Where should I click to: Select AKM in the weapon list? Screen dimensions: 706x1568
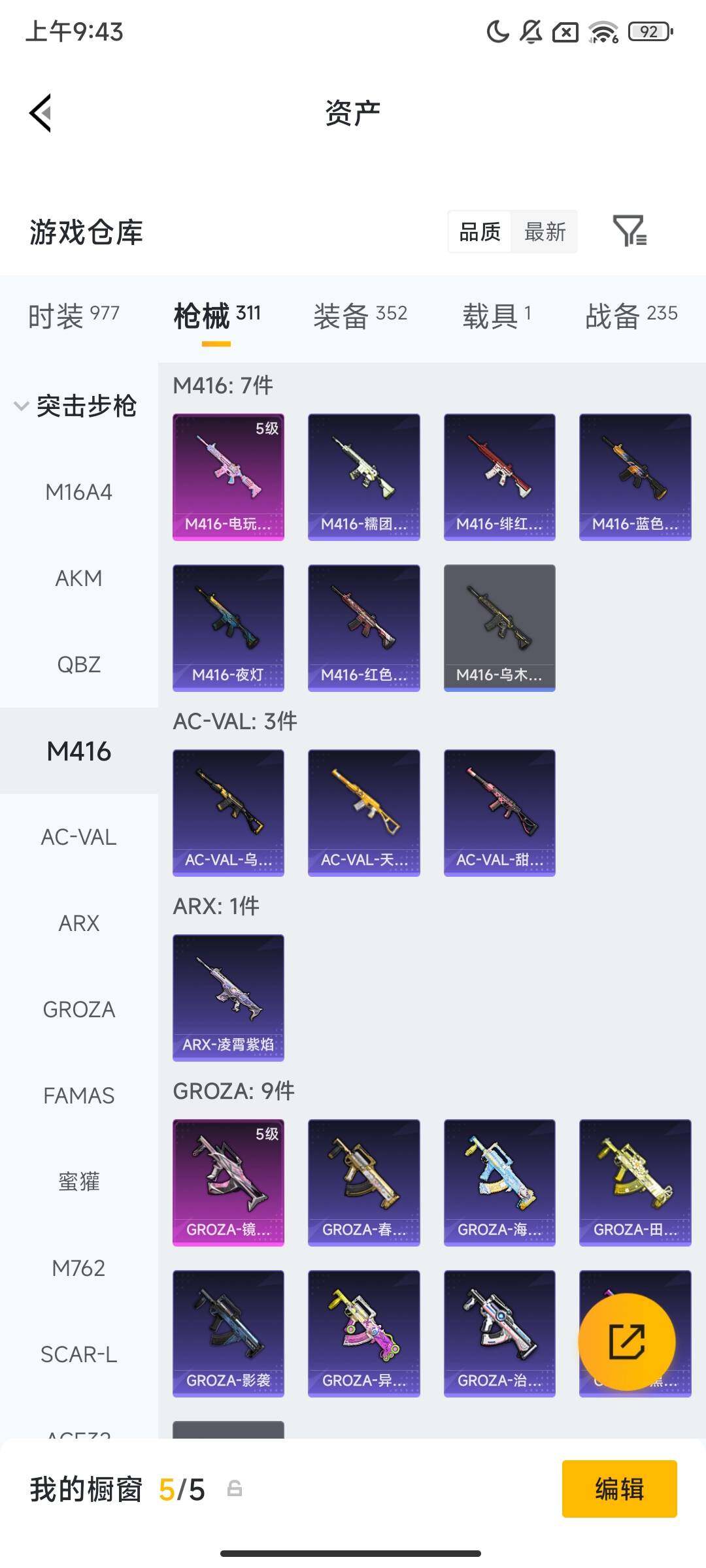78,578
